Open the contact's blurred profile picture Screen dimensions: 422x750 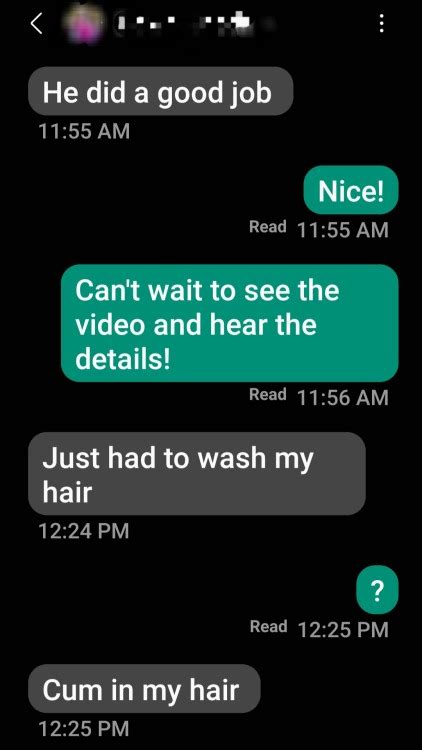pos(85,24)
